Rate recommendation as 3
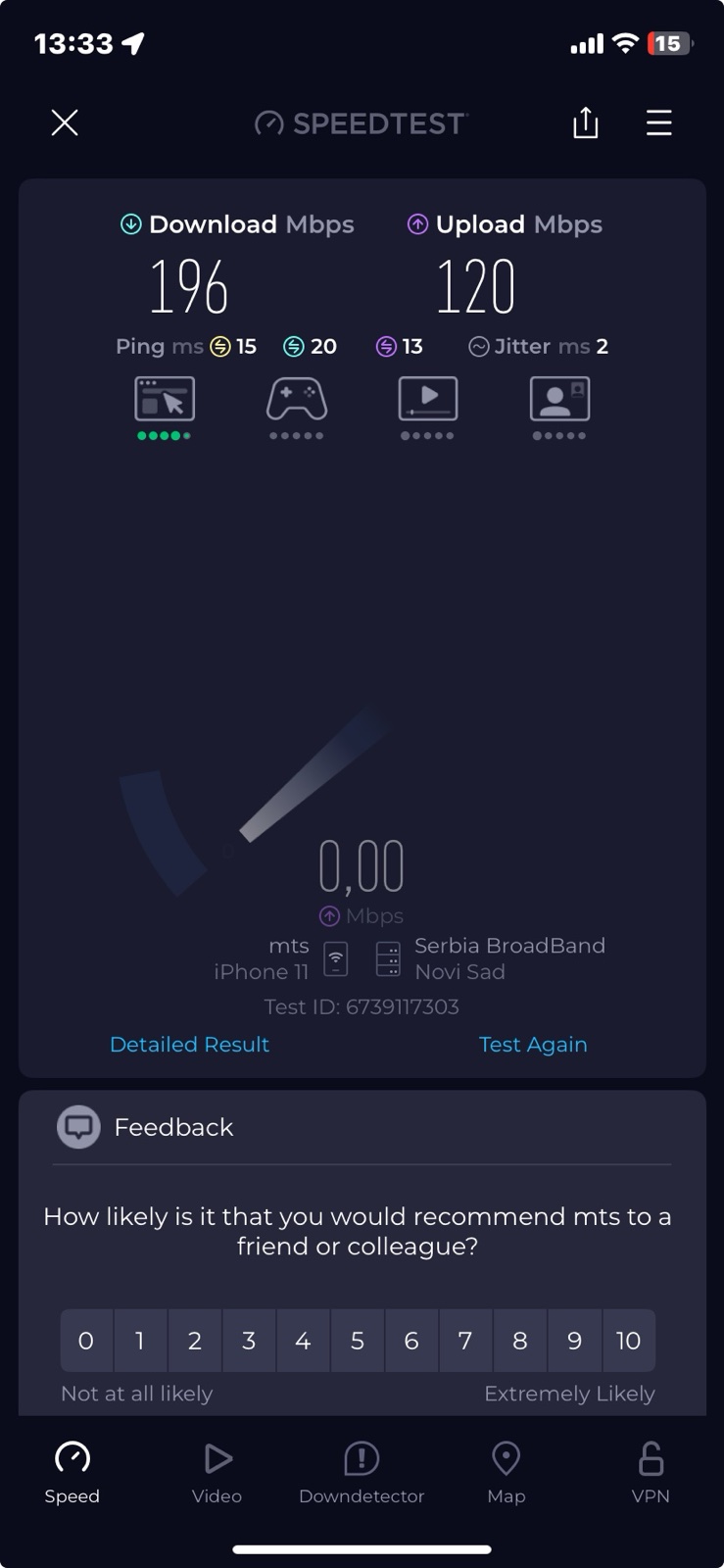Image resolution: width=724 pixels, height=1568 pixels. coord(249,1340)
